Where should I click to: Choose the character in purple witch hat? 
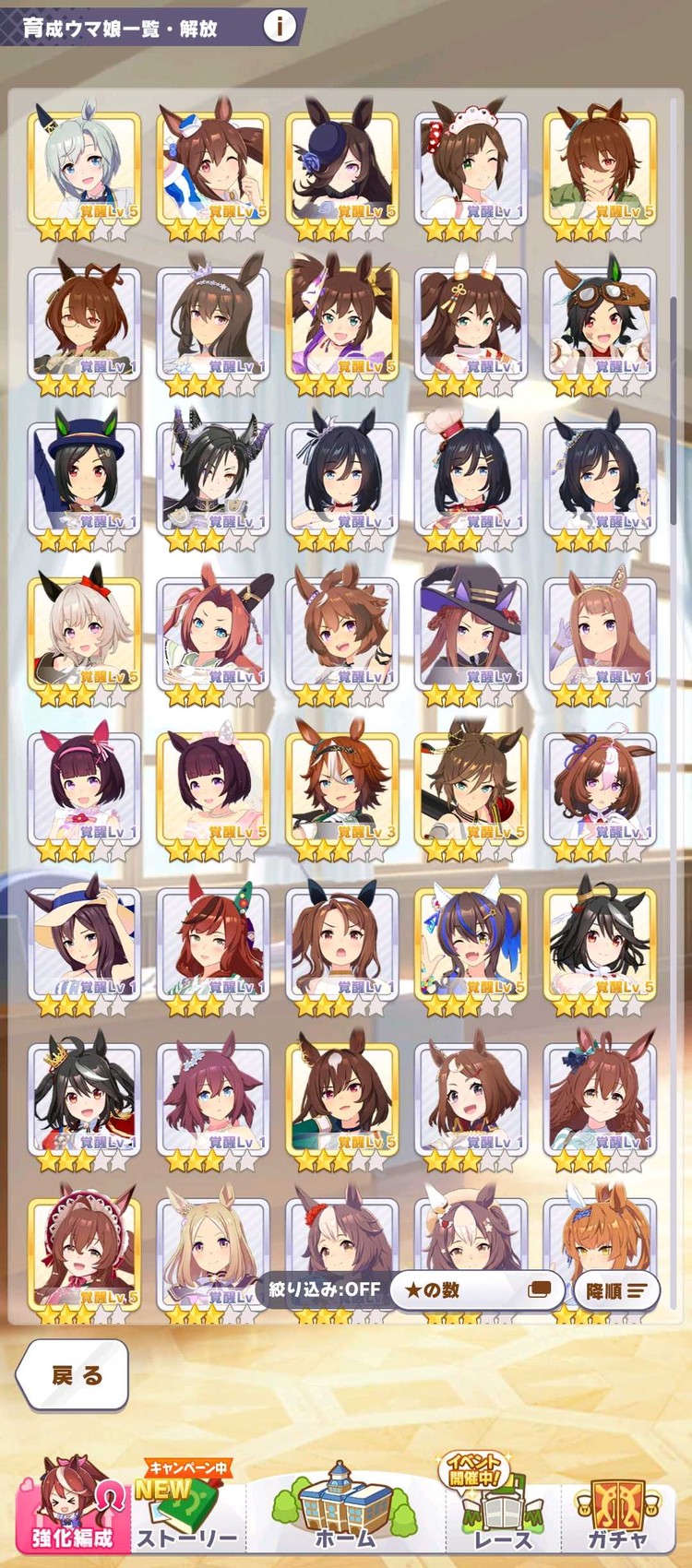click(471, 635)
